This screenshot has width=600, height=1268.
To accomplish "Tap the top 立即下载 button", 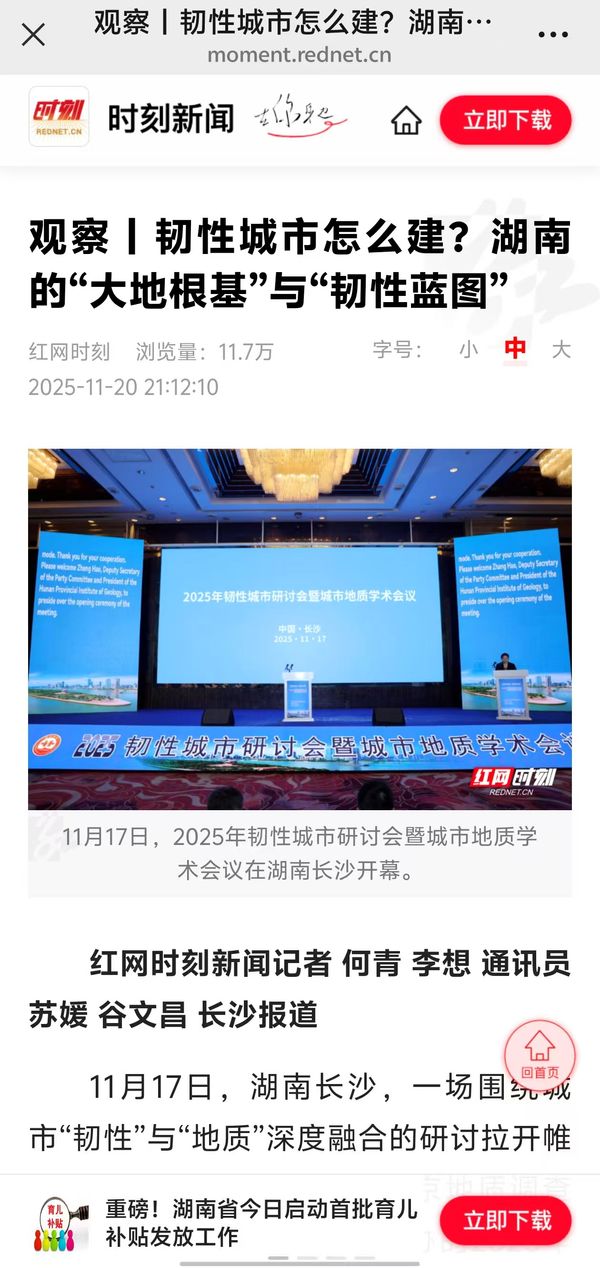I will click(506, 121).
